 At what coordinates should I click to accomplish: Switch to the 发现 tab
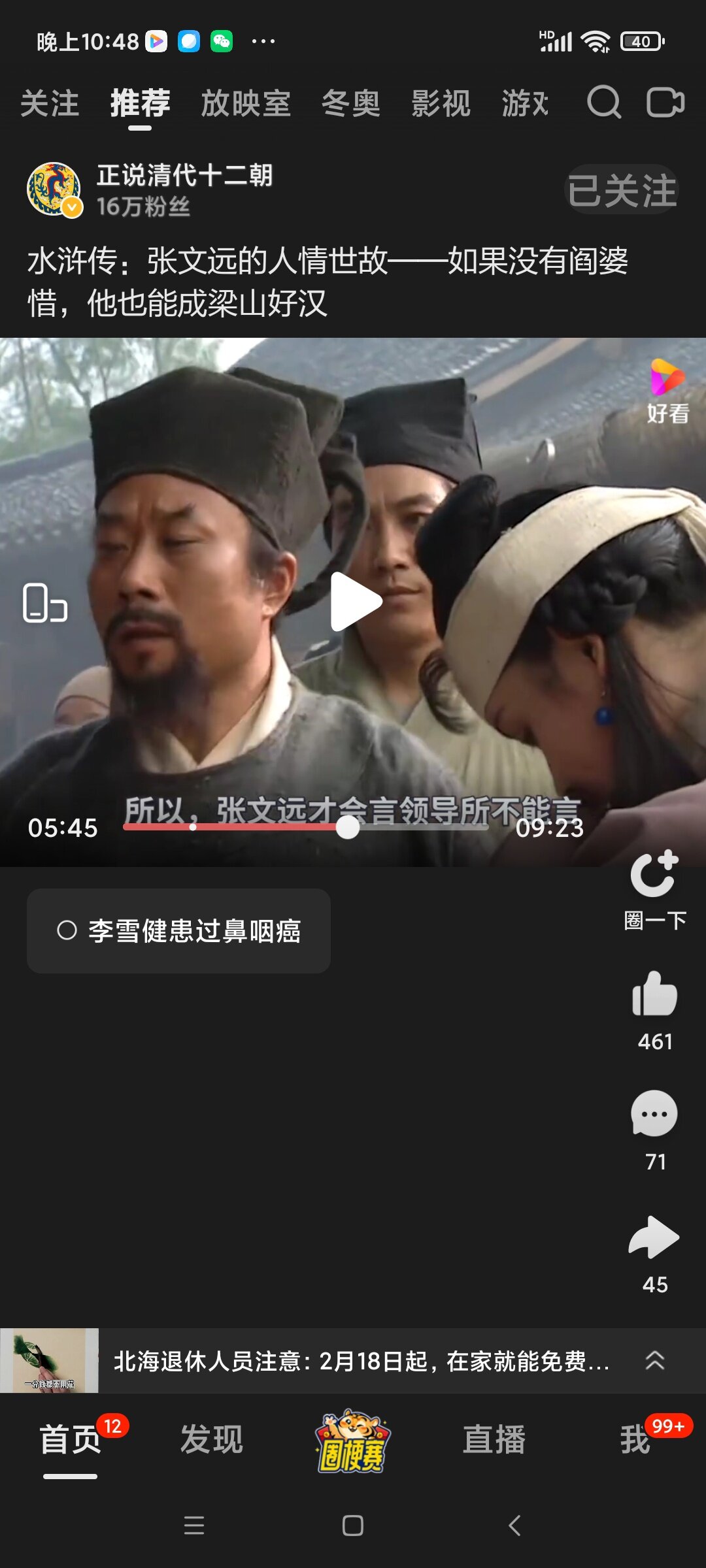[211, 1439]
